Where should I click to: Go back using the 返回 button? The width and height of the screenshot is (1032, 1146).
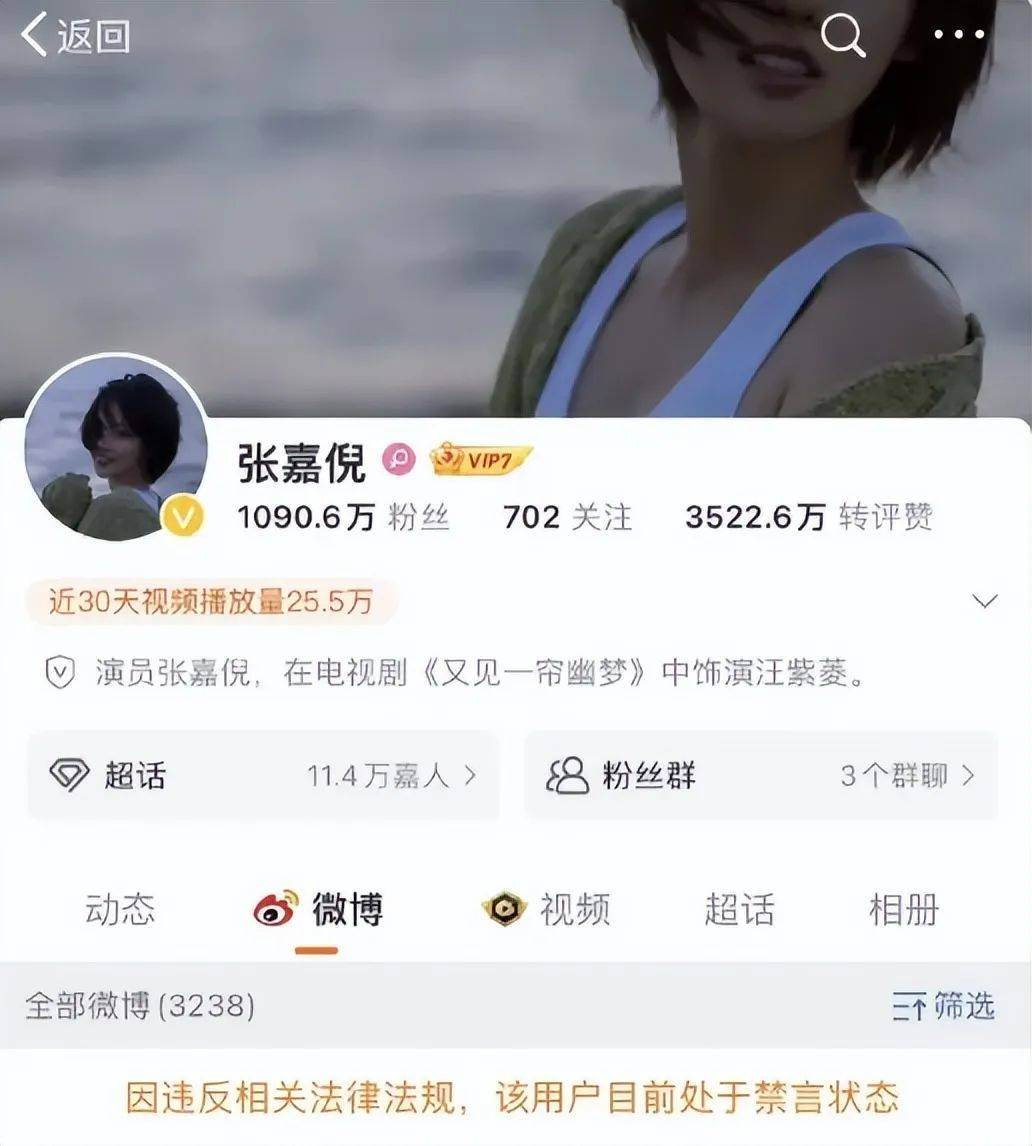76,36
